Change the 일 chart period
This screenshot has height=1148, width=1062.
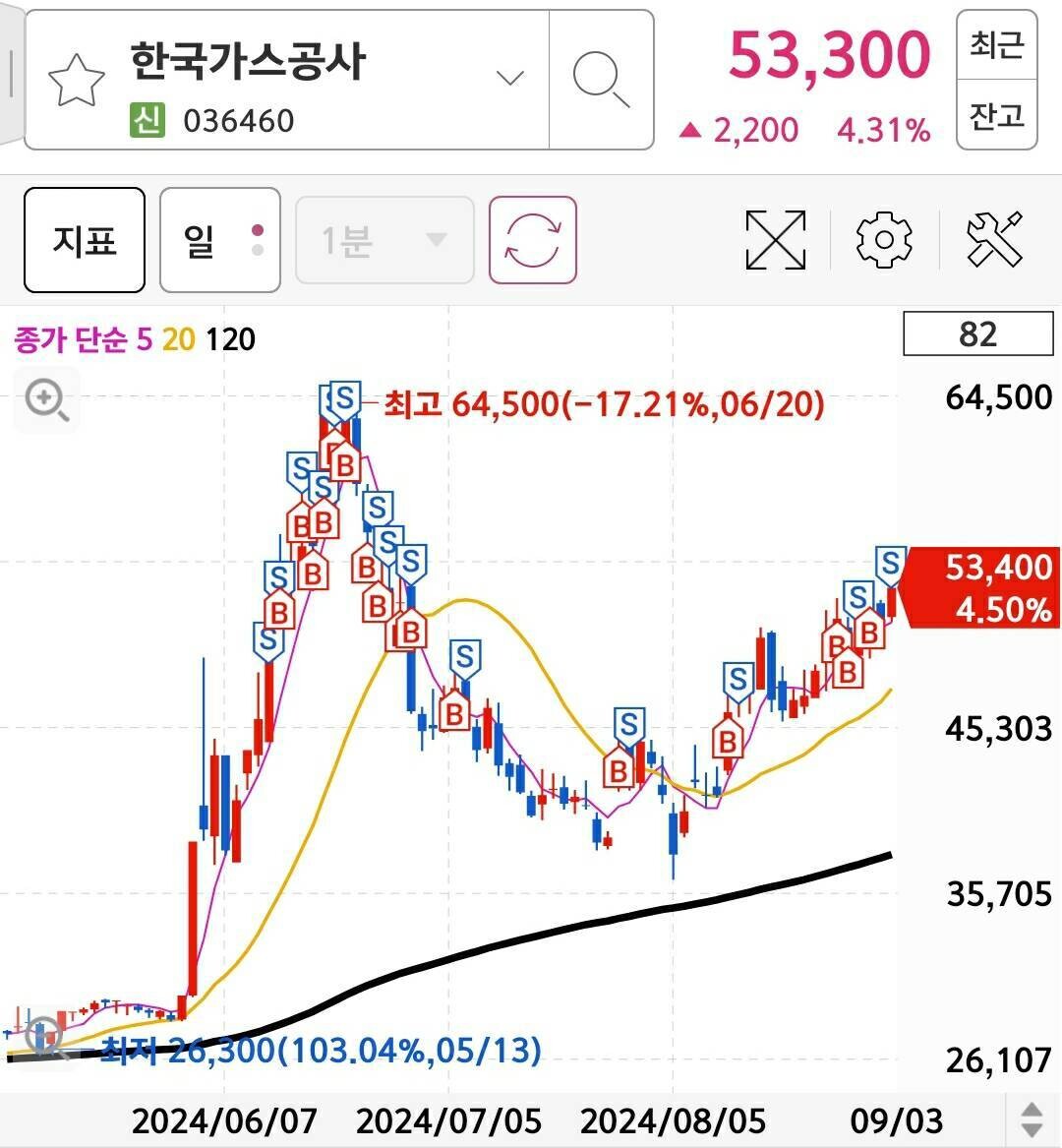tap(219, 240)
